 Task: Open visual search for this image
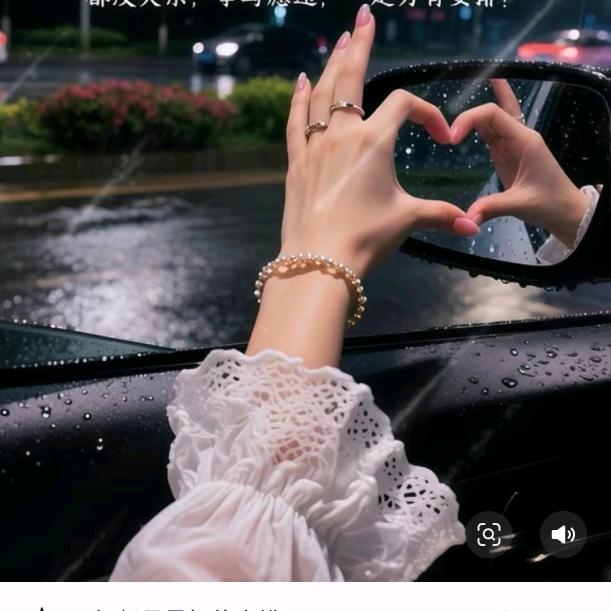pyautogui.click(x=489, y=535)
